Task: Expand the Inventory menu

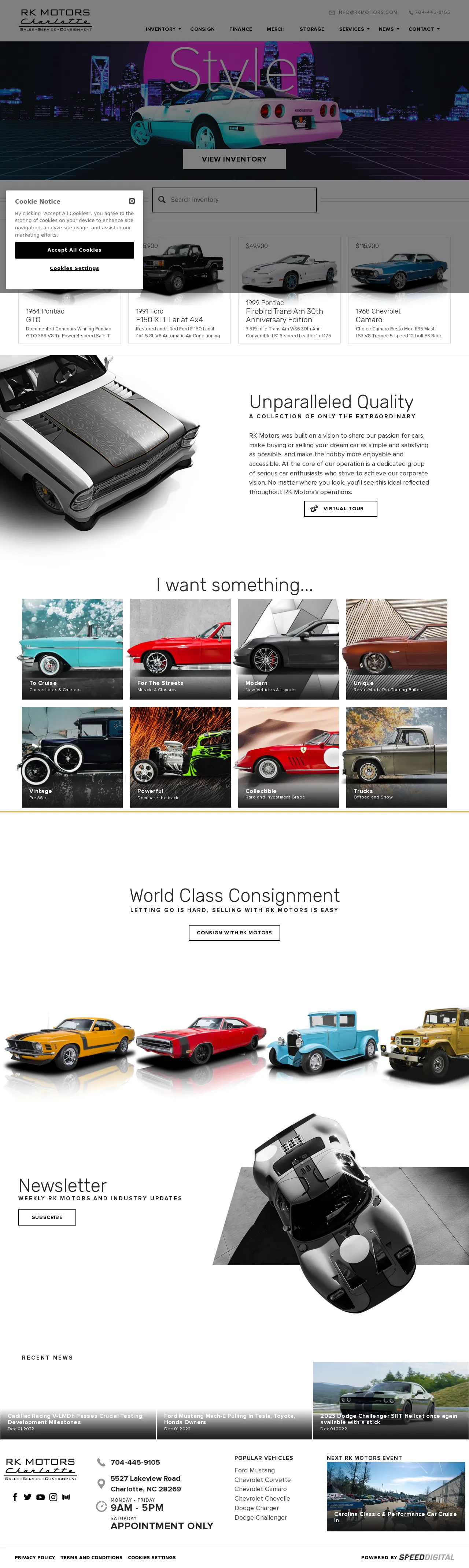Action: click(x=163, y=29)
